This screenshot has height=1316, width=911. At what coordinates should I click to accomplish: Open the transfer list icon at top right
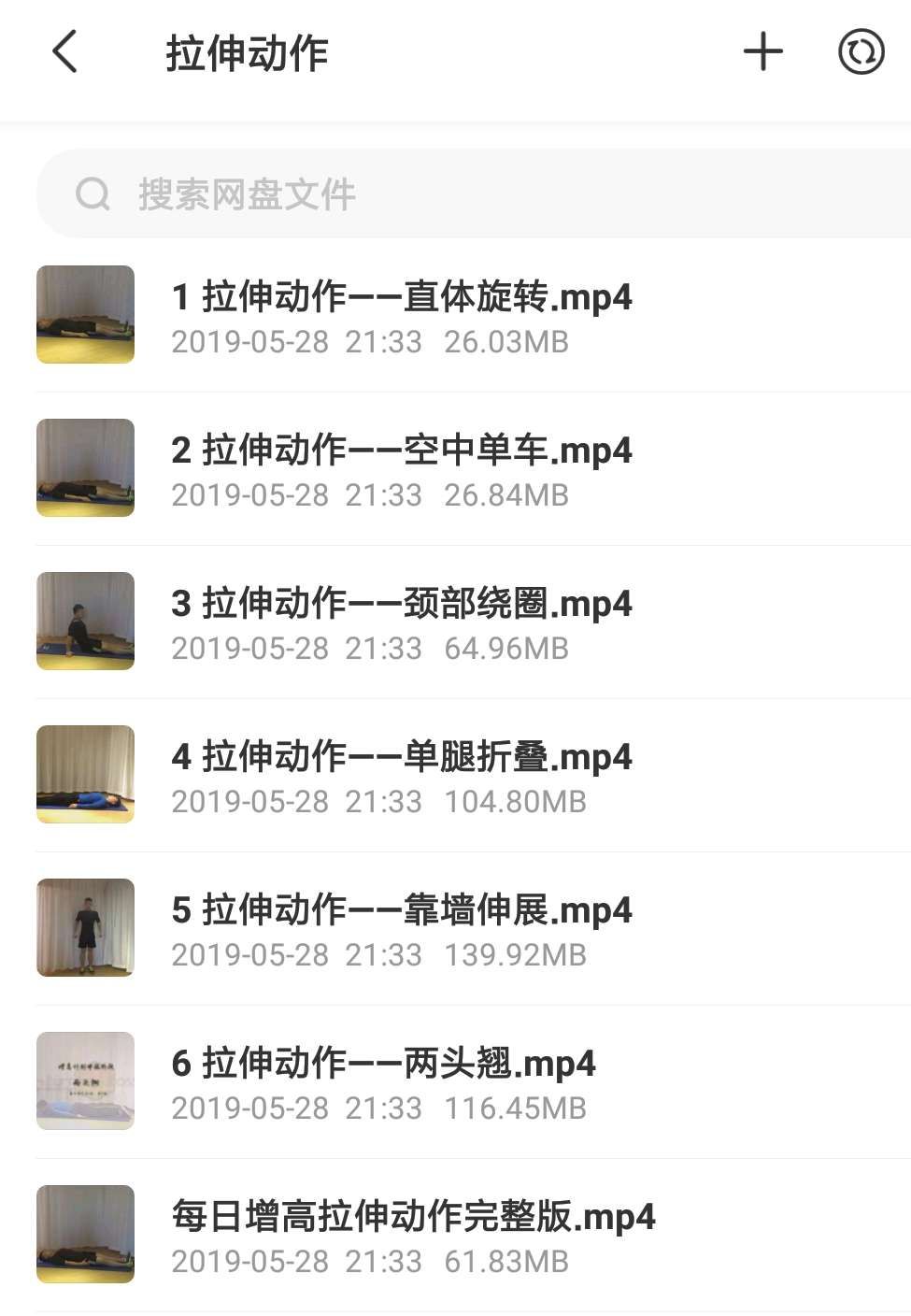[x=861, y=51]
